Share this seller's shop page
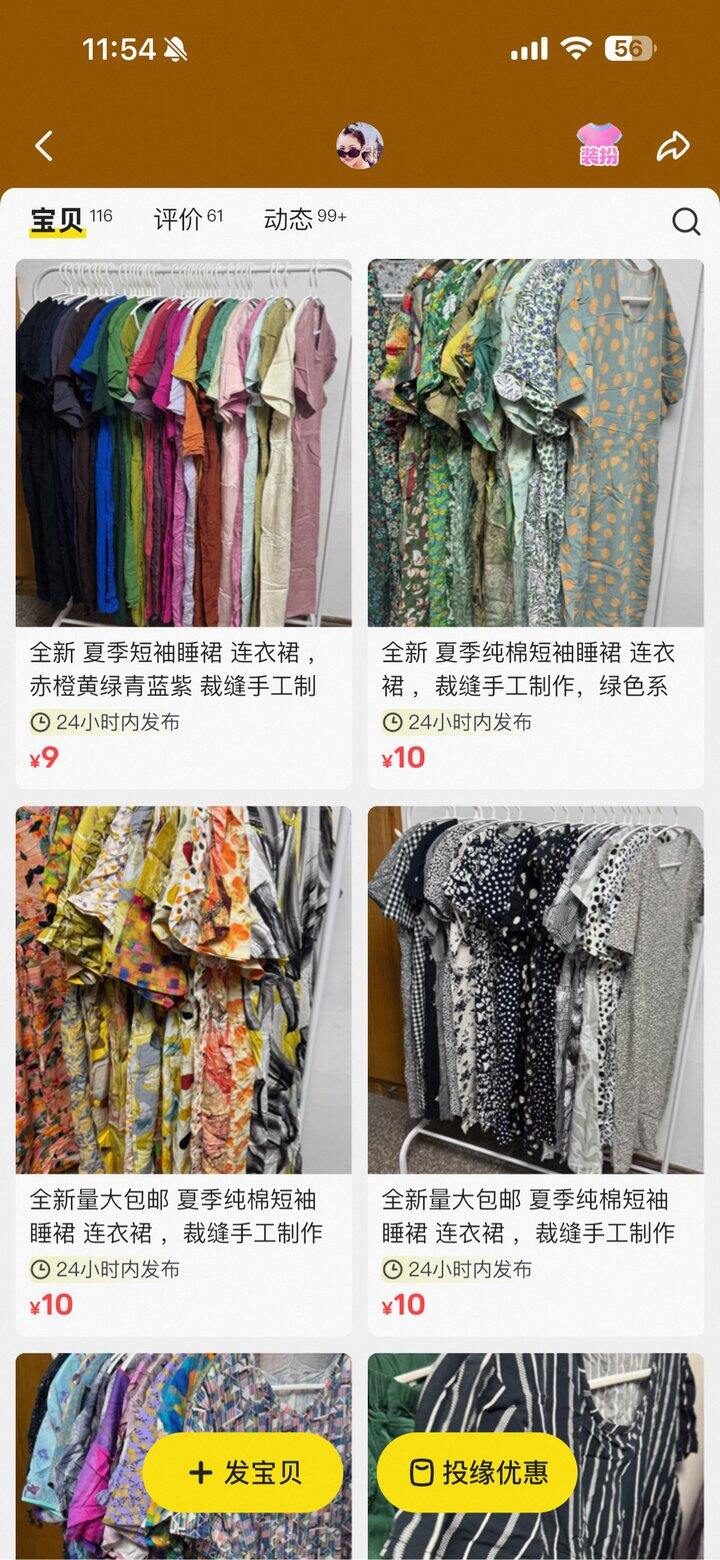Image resolution: width=720 pixels, height=1560 pixels. point(673,146)
